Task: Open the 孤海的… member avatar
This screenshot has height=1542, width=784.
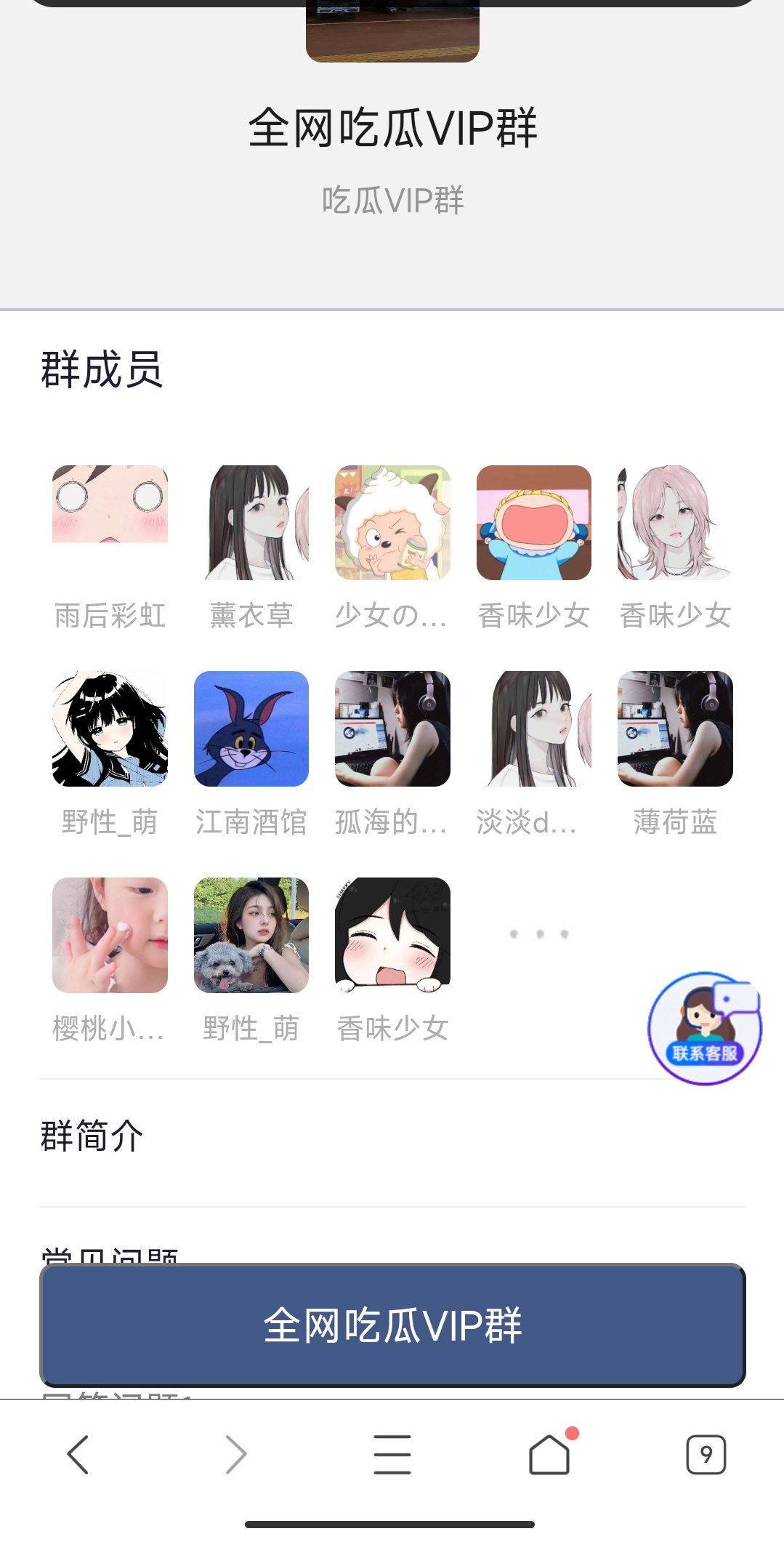Action: tap(392, 728)
